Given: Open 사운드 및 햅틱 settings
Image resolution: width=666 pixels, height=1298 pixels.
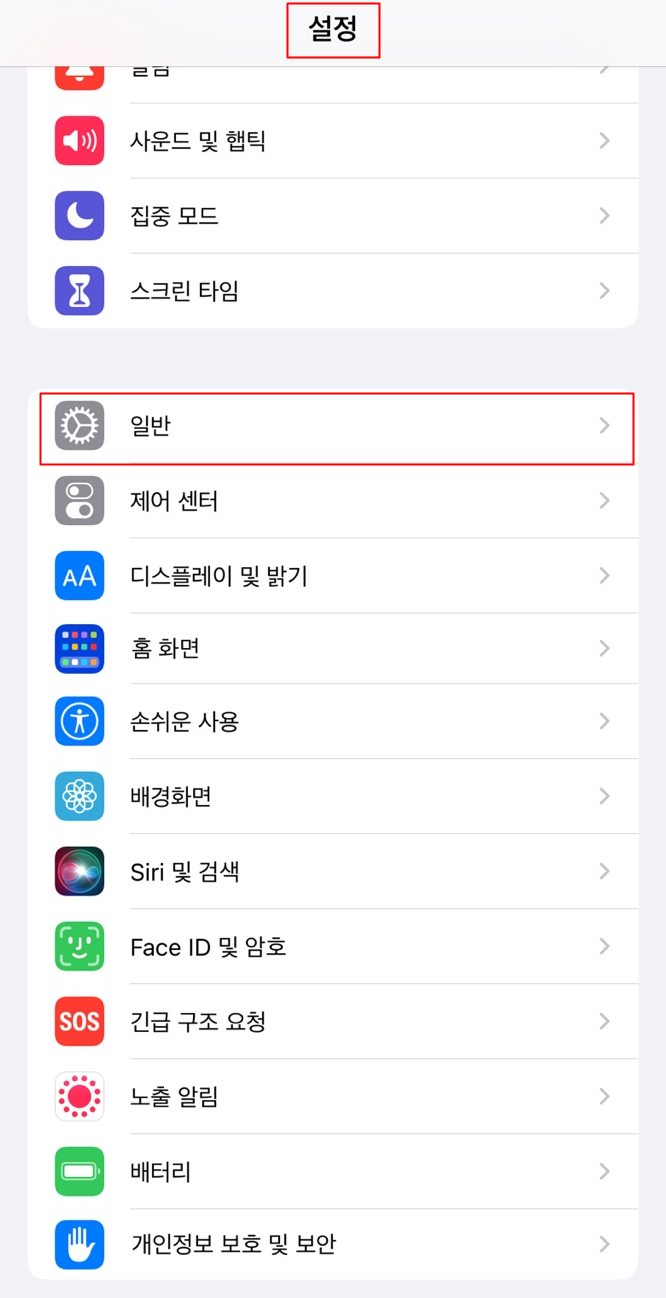Looking at the screenshot, I should (333, 141).
